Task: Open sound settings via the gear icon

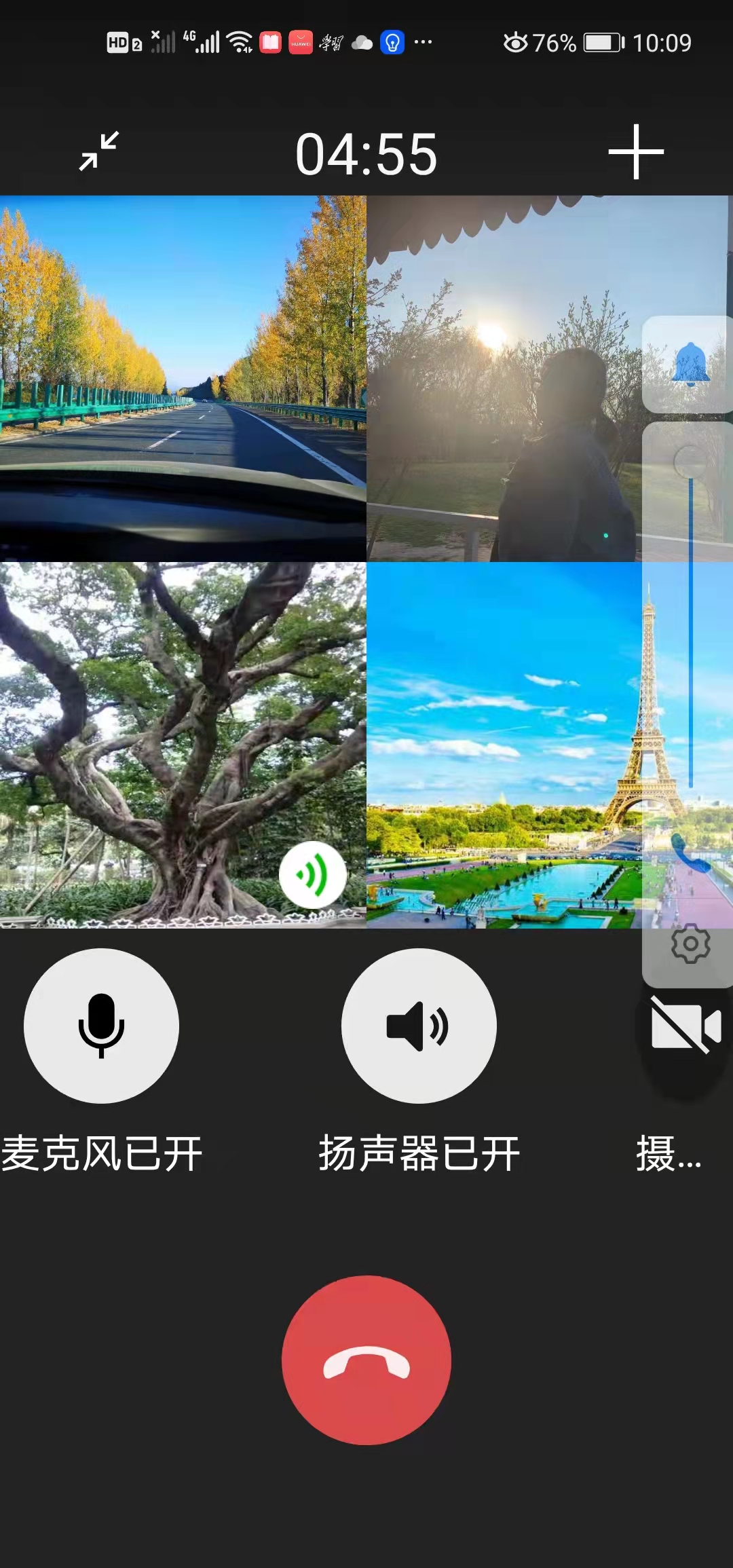Action: tap(690, 944)
